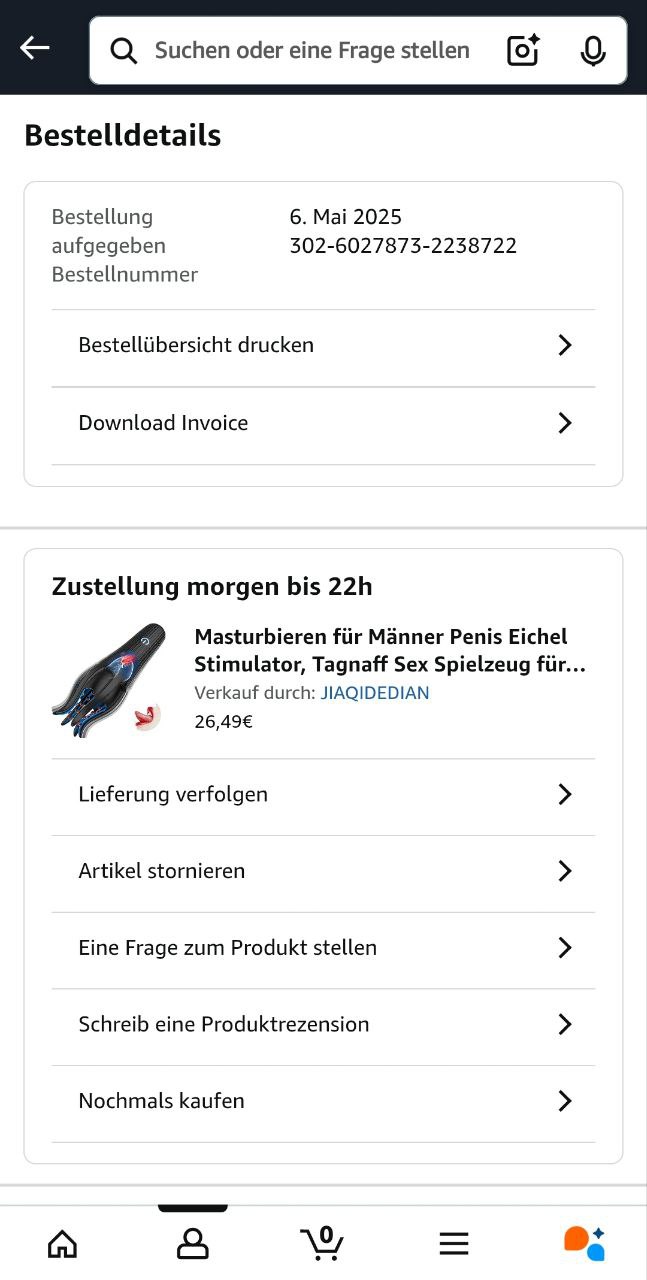
Task: Tap the search field 'Suchen oder eine Frage stellen'
Action: coord(311,50)
